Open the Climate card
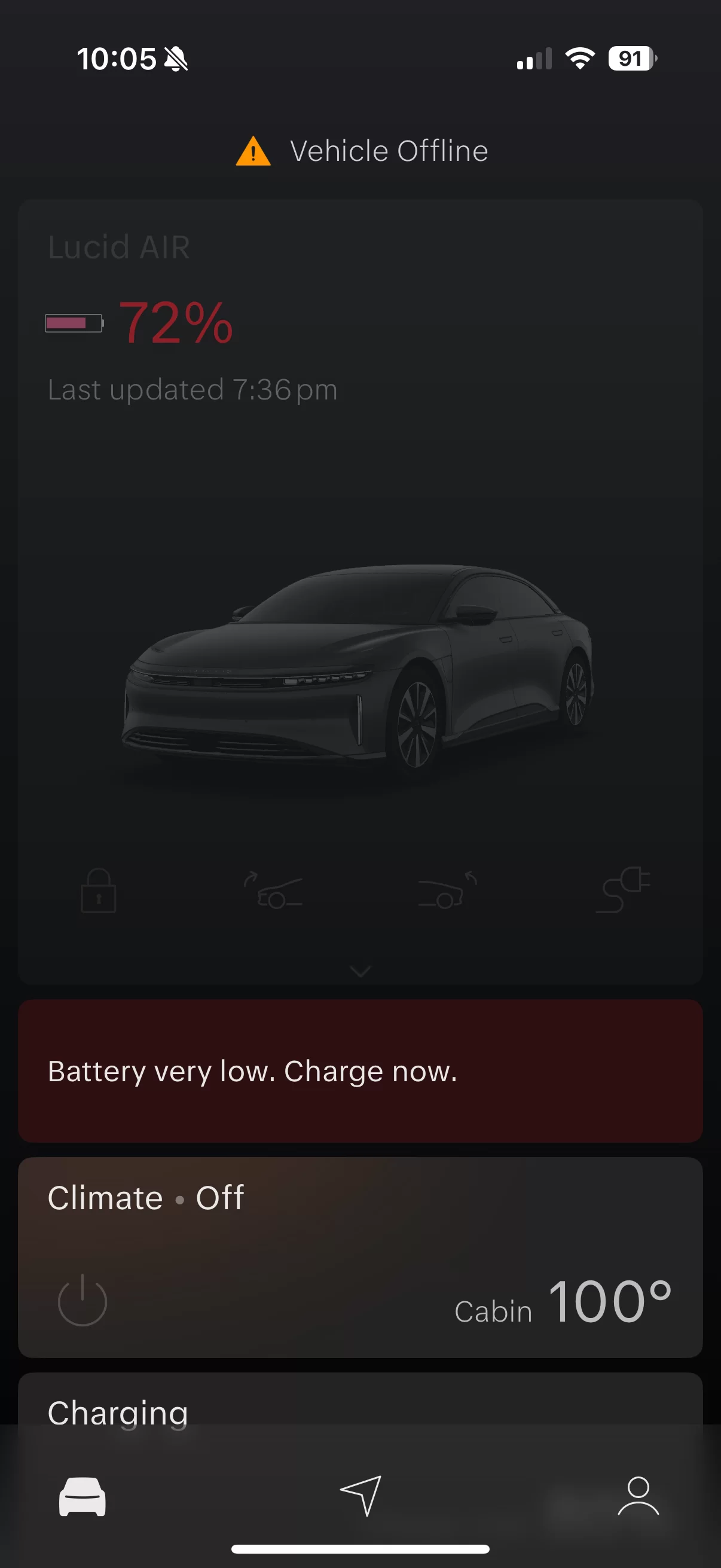This screenshot has height=1568, width=721. point(360,1257)
